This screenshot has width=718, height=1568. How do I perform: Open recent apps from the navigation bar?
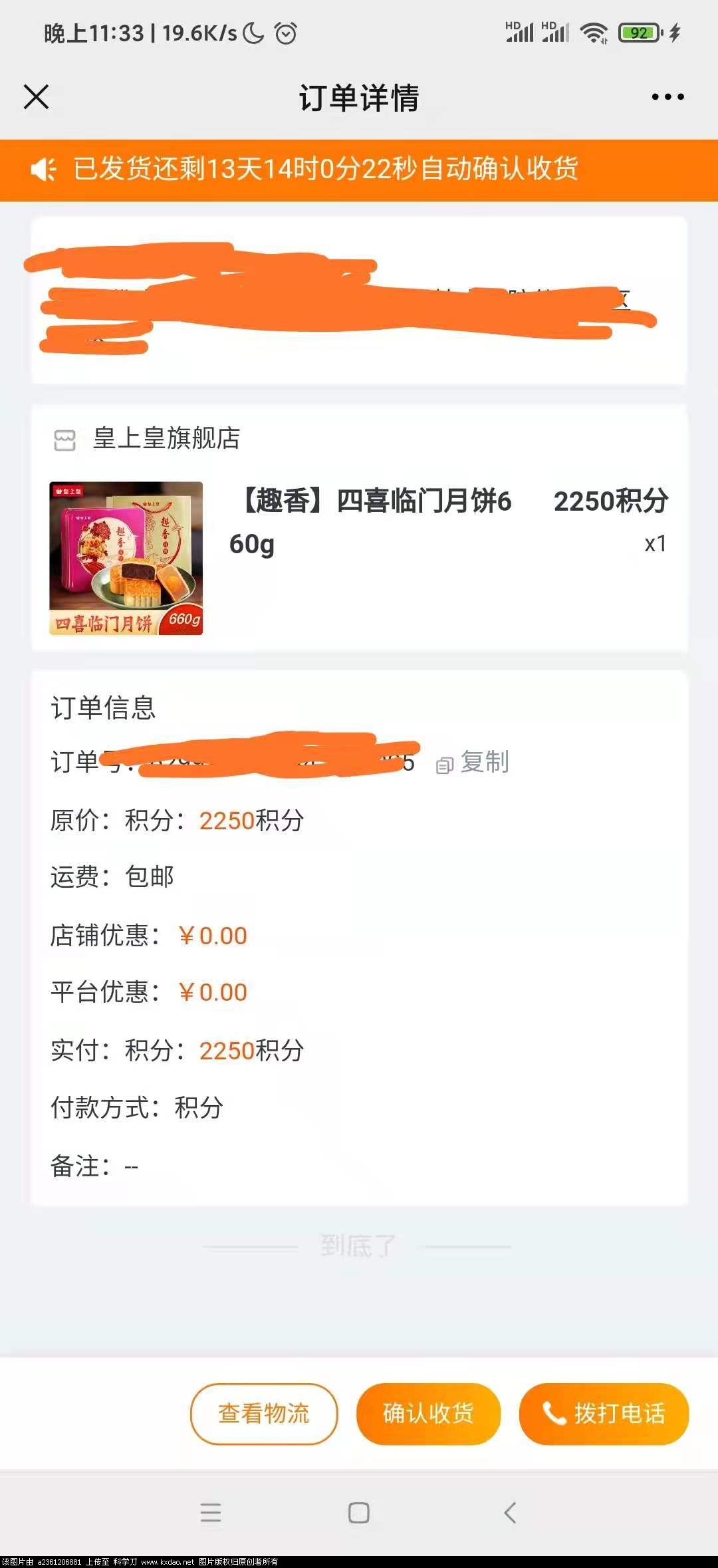pyautogui.click(x=211, y=1513)
